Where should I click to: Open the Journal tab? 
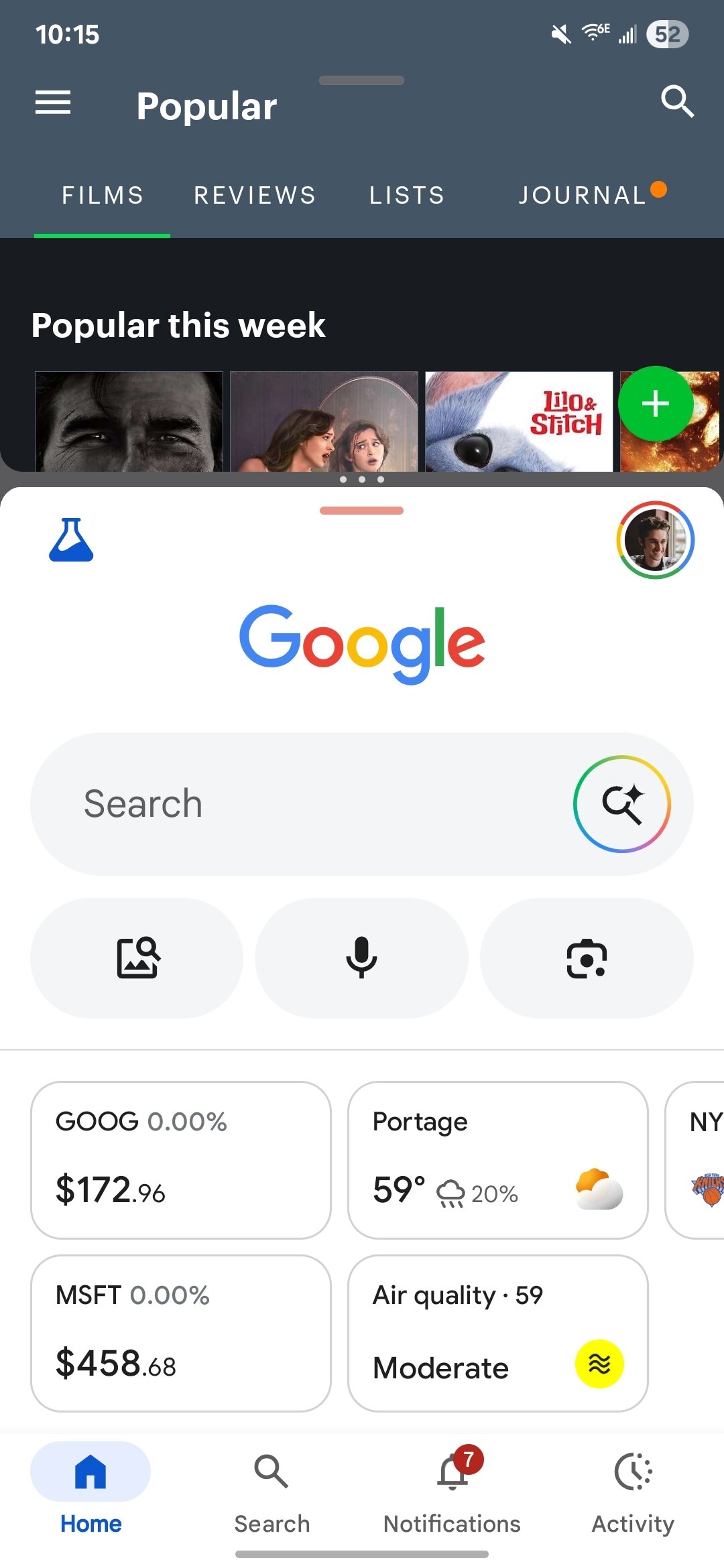point(583,195)
